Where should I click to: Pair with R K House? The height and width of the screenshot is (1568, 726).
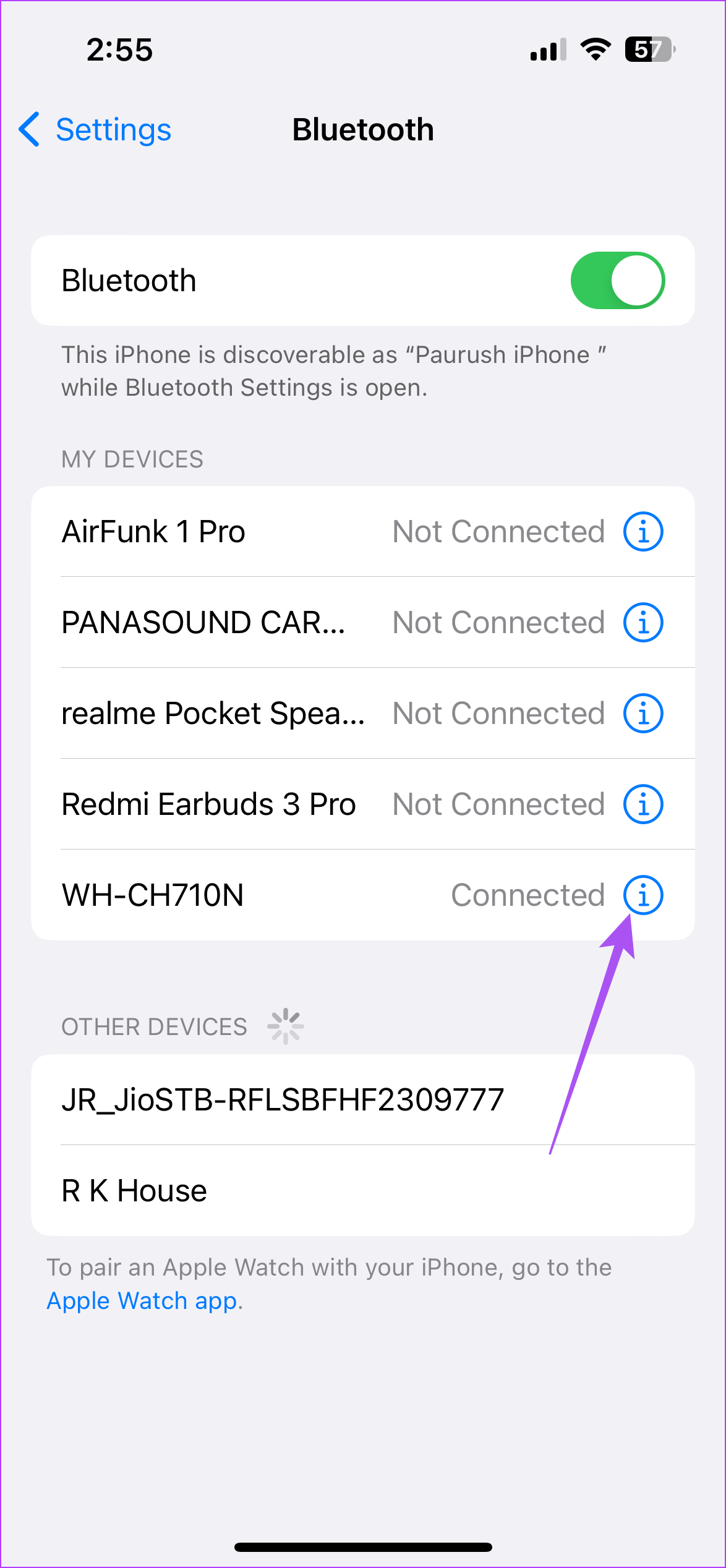[363, 1191]
